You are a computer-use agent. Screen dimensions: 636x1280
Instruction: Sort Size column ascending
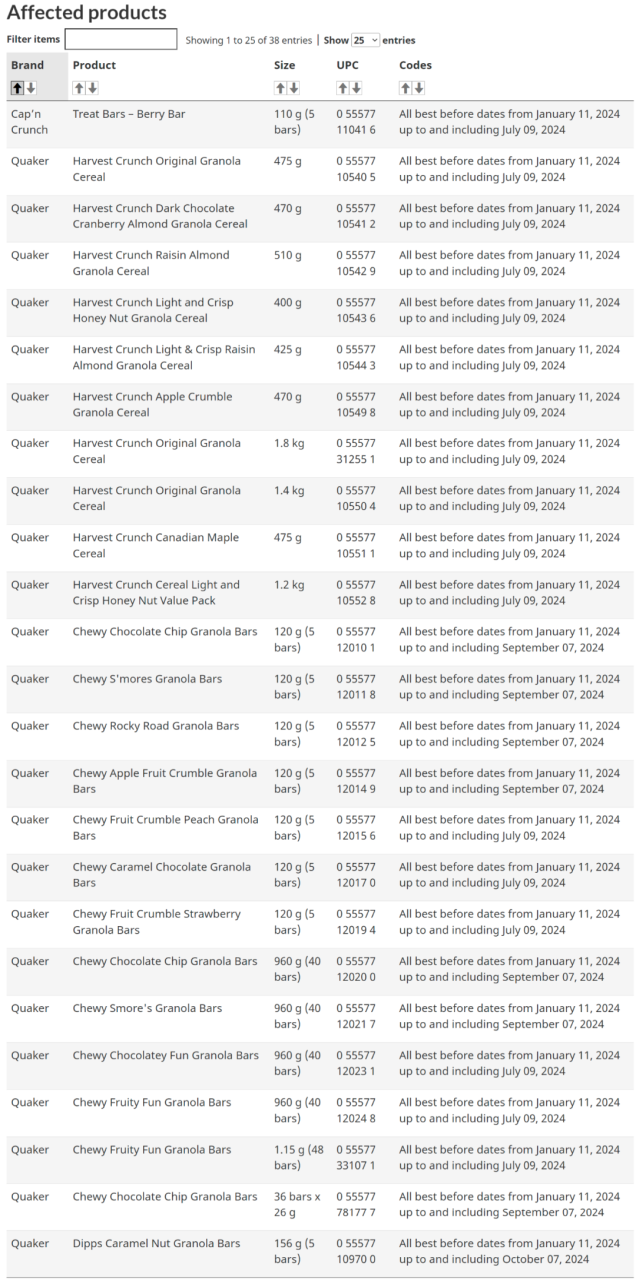[280, 88]
